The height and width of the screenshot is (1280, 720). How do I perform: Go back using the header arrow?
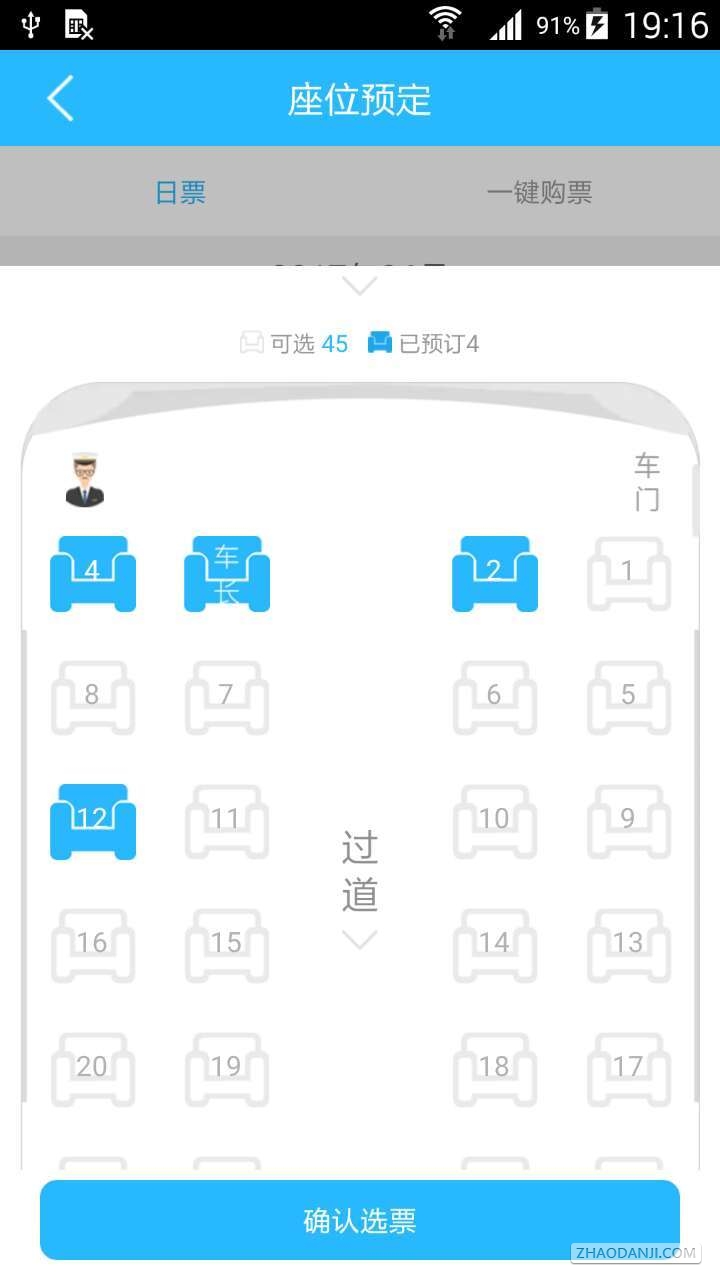click(x=60, y=99)
